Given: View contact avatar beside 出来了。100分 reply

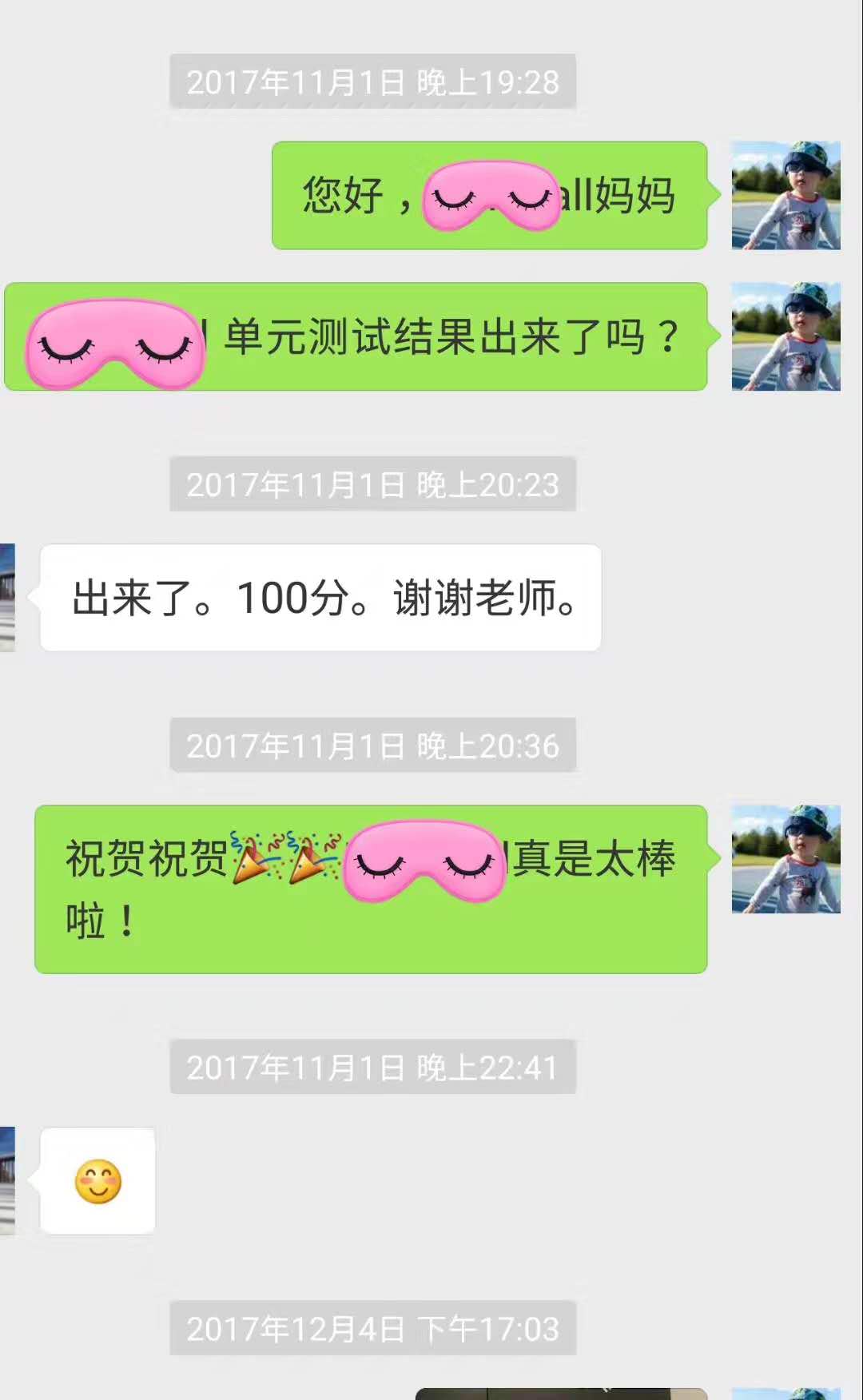Looking at the screenshot, I should point(7,598).
